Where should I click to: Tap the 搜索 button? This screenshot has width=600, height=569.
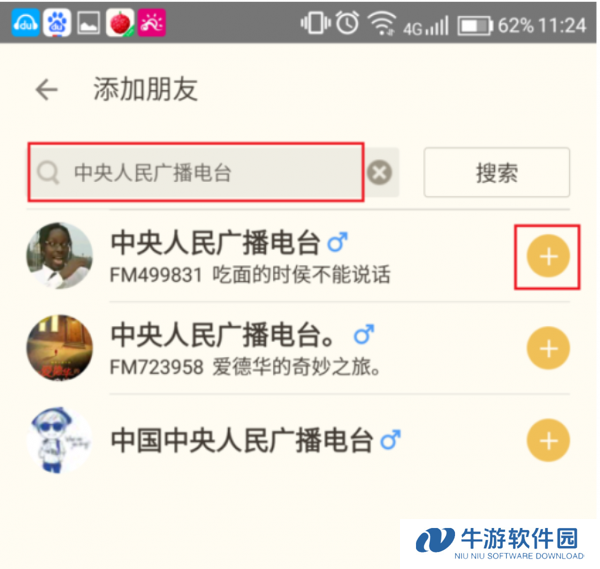(496, 173)
